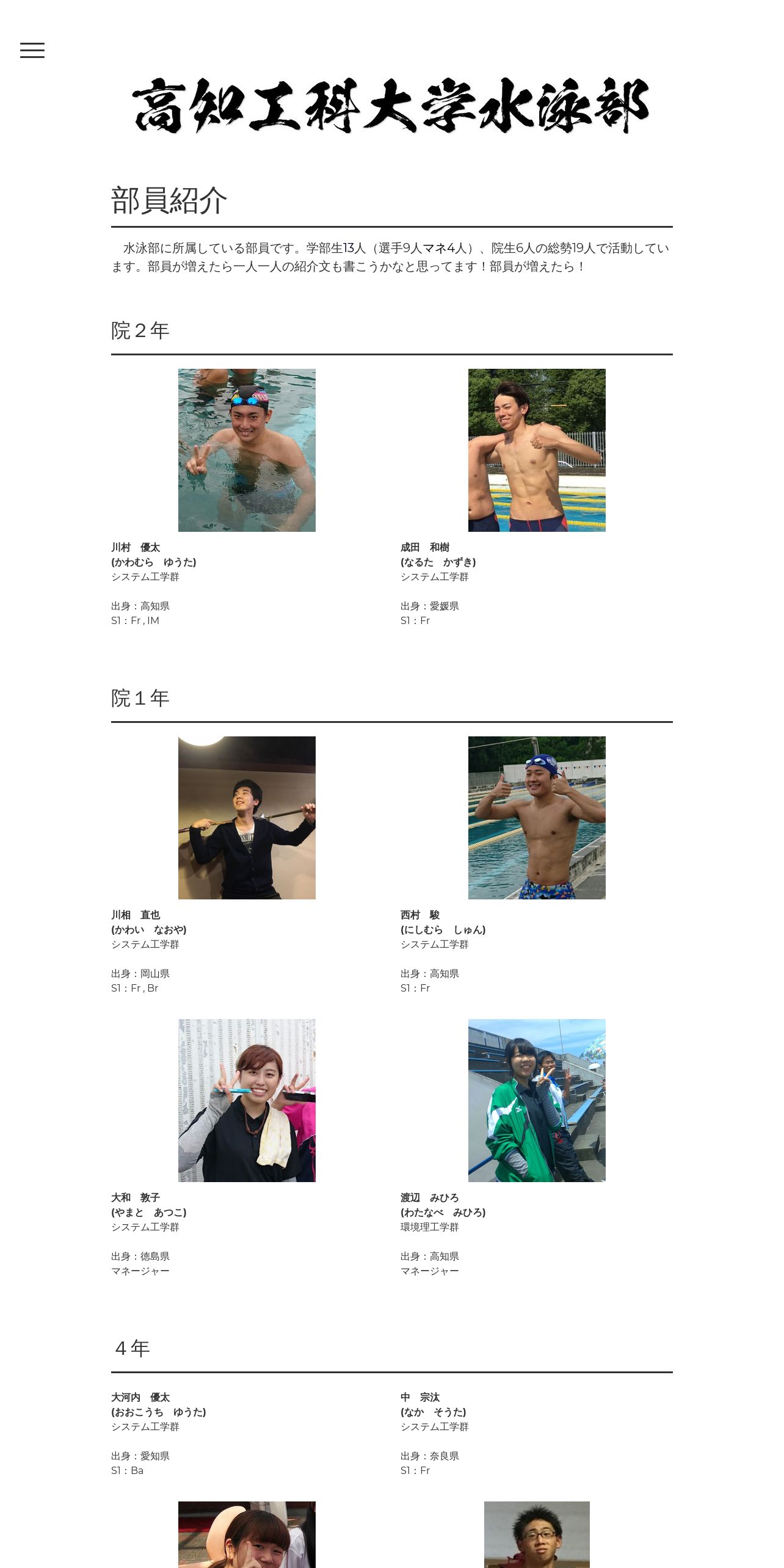The width and height of the screenshot is (784, 1568).
Task: Enlarge 大和 敦子's photo
Action: 247,1100
